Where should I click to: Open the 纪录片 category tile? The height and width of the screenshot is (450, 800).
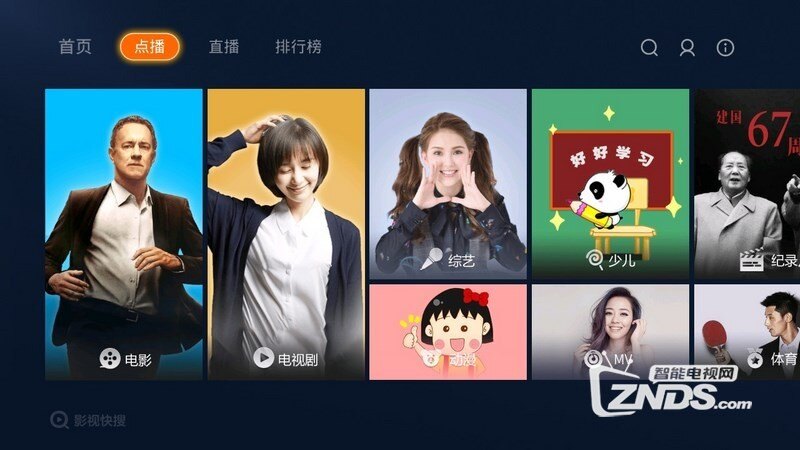click(746, 183)
